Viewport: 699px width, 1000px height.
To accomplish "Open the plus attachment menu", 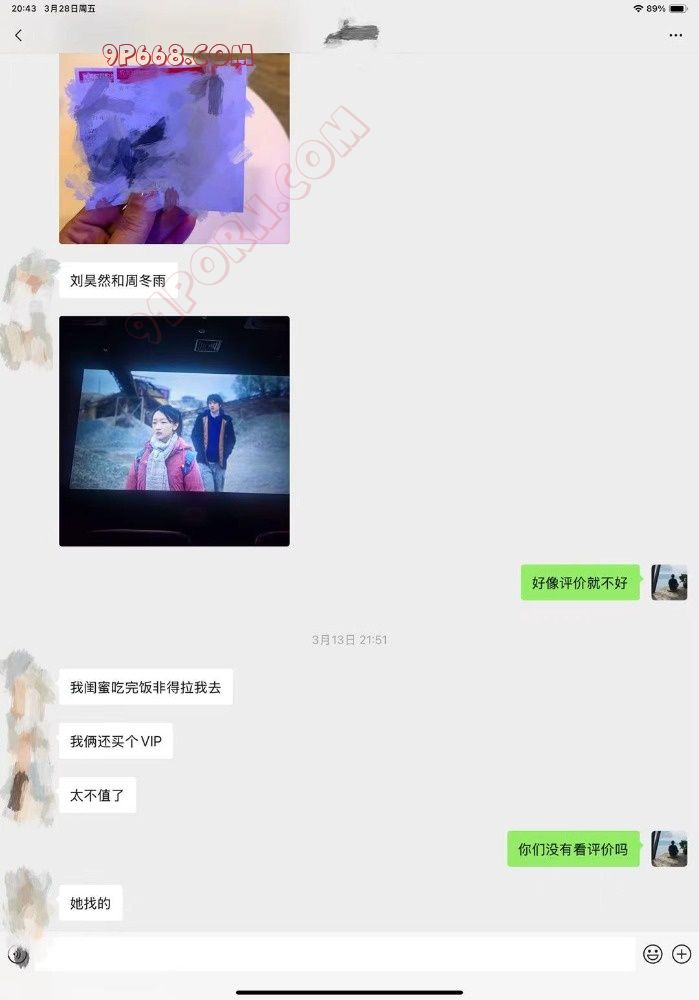I will 682,954.
